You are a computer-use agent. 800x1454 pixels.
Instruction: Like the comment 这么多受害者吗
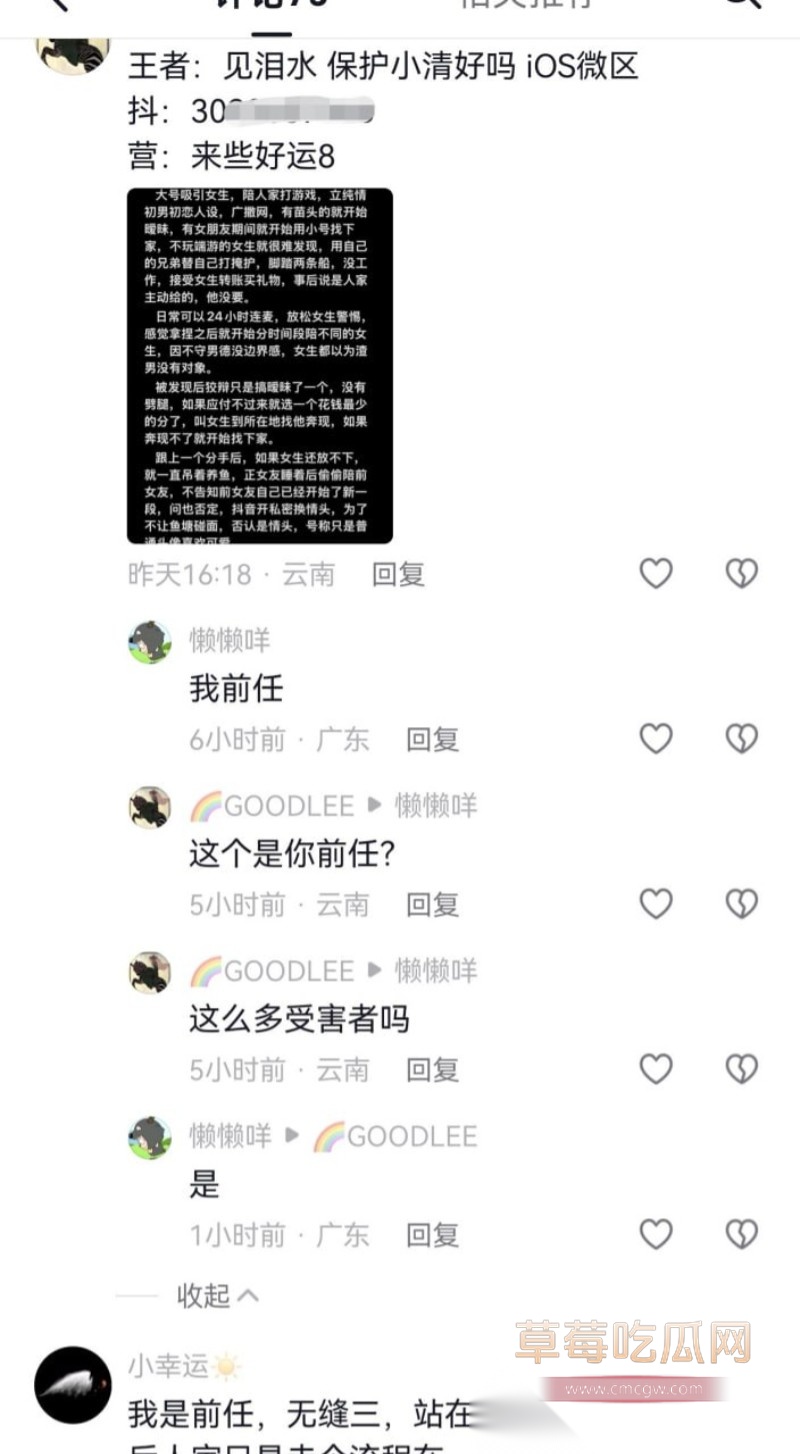[x=656, y=1069]
